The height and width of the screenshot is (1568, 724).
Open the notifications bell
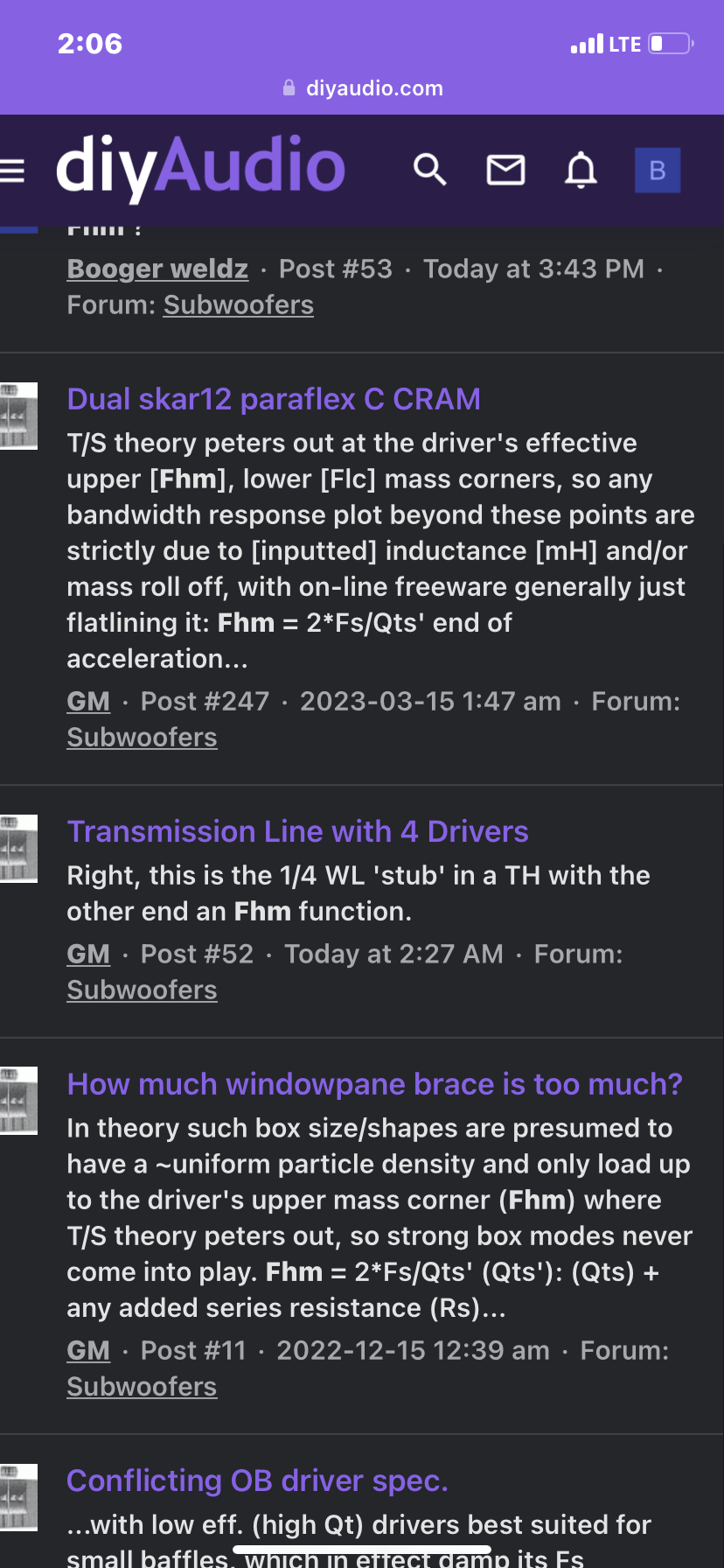pyautogui.click(x=581, y=170)
